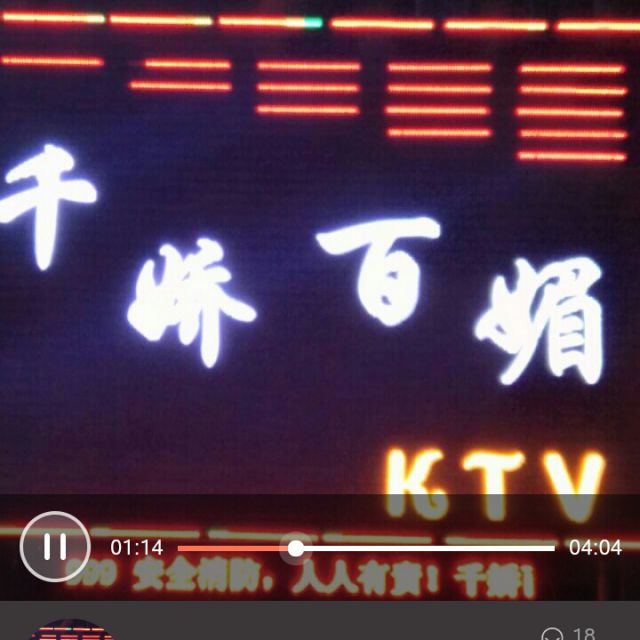Image resolution: width=640 pixels, height=640 pixels.
Task: Open the comments bubble icon
Action: point(551,634)
